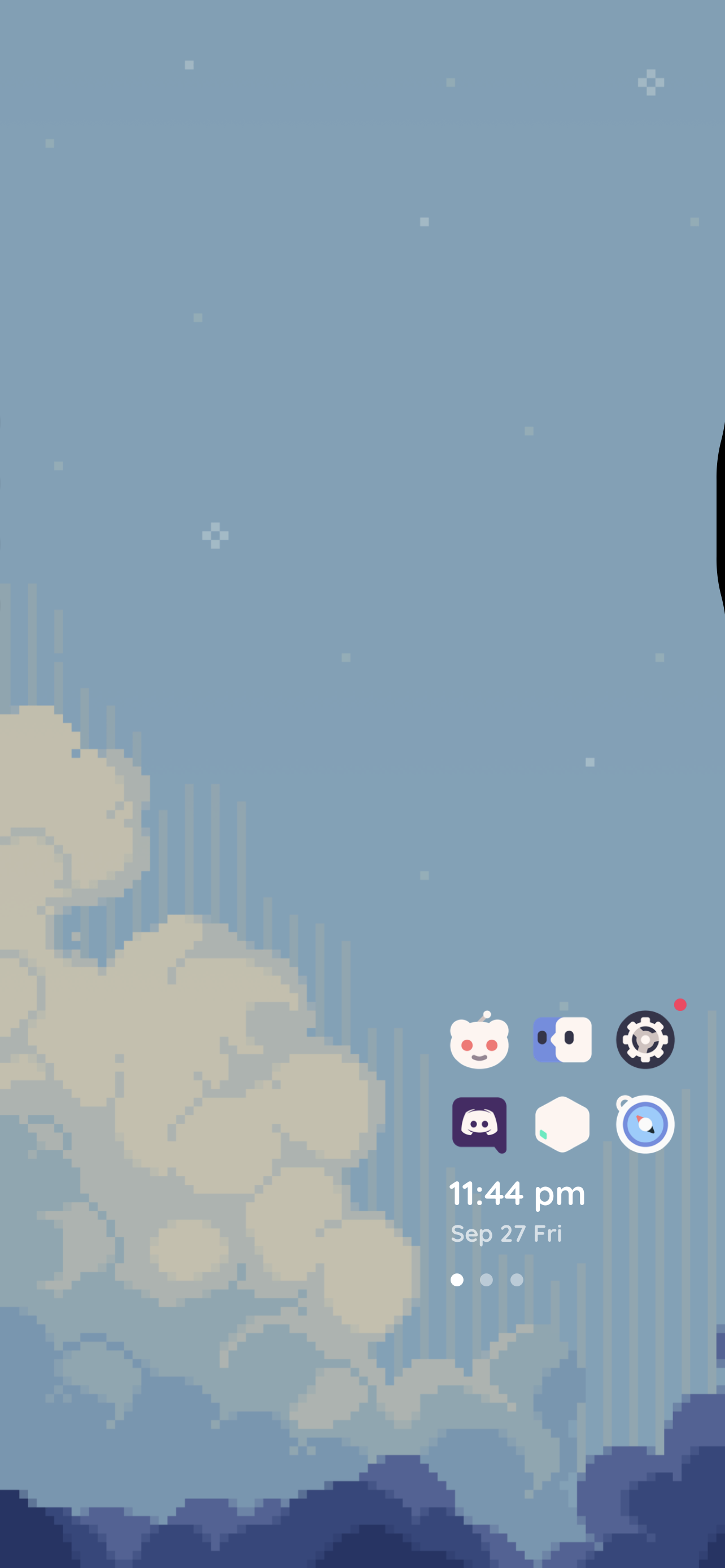Go to the third home page dot
725x1568 pixels.
pyautogui.click(x=517, y=1280)
